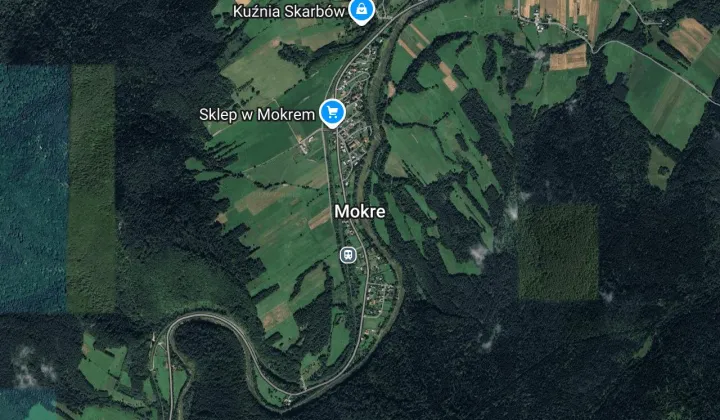
Task: Tap the train station marker below Mokre
Action: click(x=348, y=254)
